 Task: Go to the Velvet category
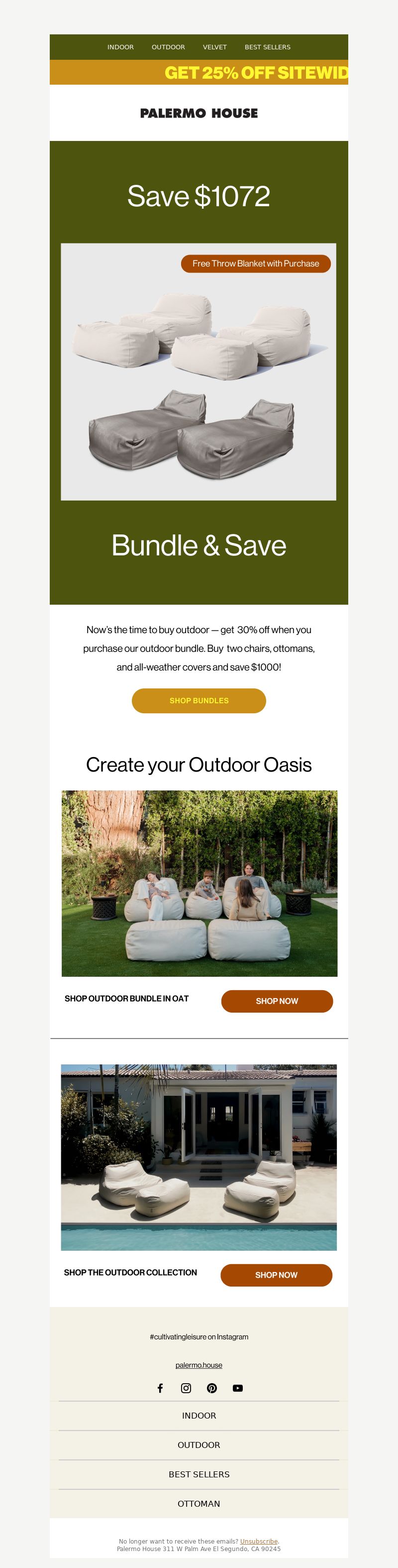pyautogui.click(x=214, y=47)
